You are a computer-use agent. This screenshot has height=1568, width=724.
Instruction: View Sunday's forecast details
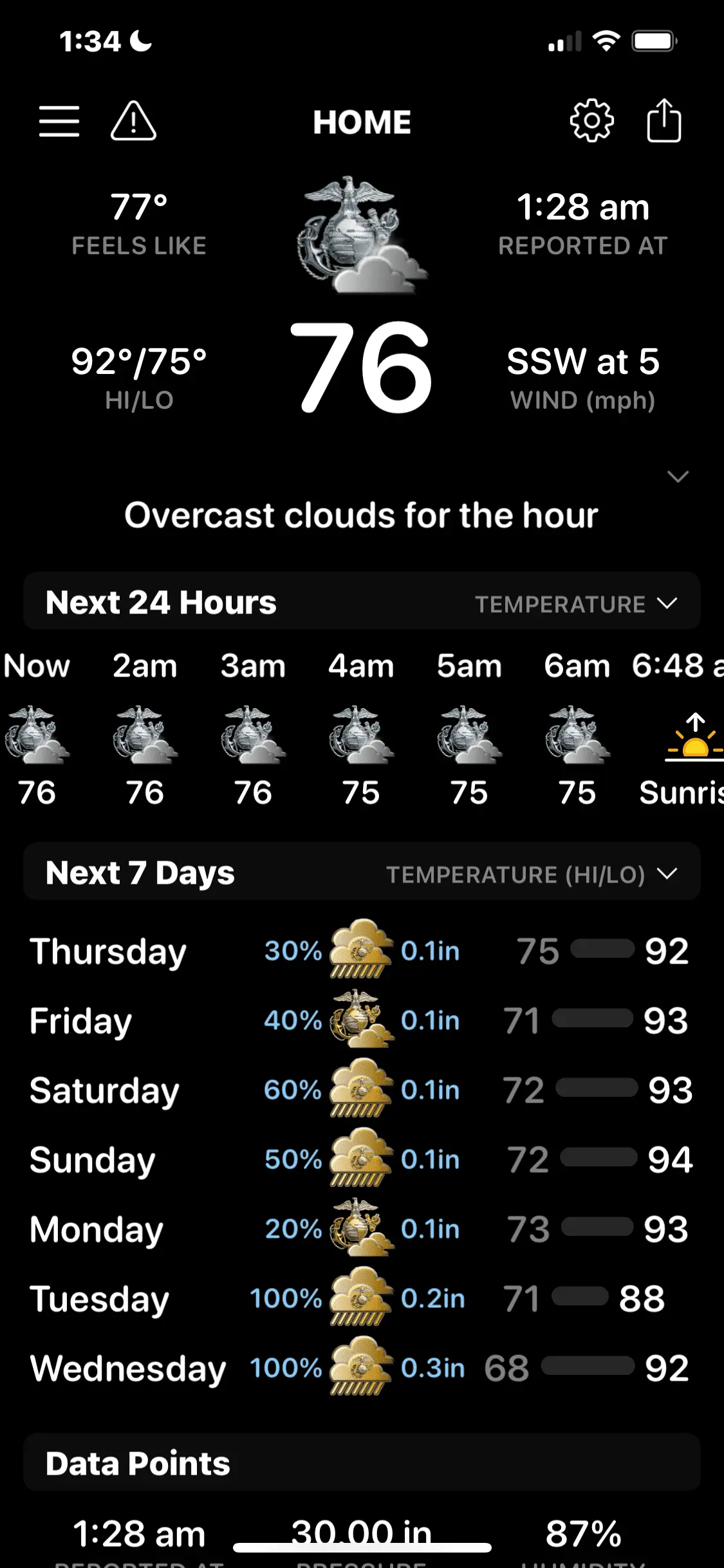point(360,1159)
